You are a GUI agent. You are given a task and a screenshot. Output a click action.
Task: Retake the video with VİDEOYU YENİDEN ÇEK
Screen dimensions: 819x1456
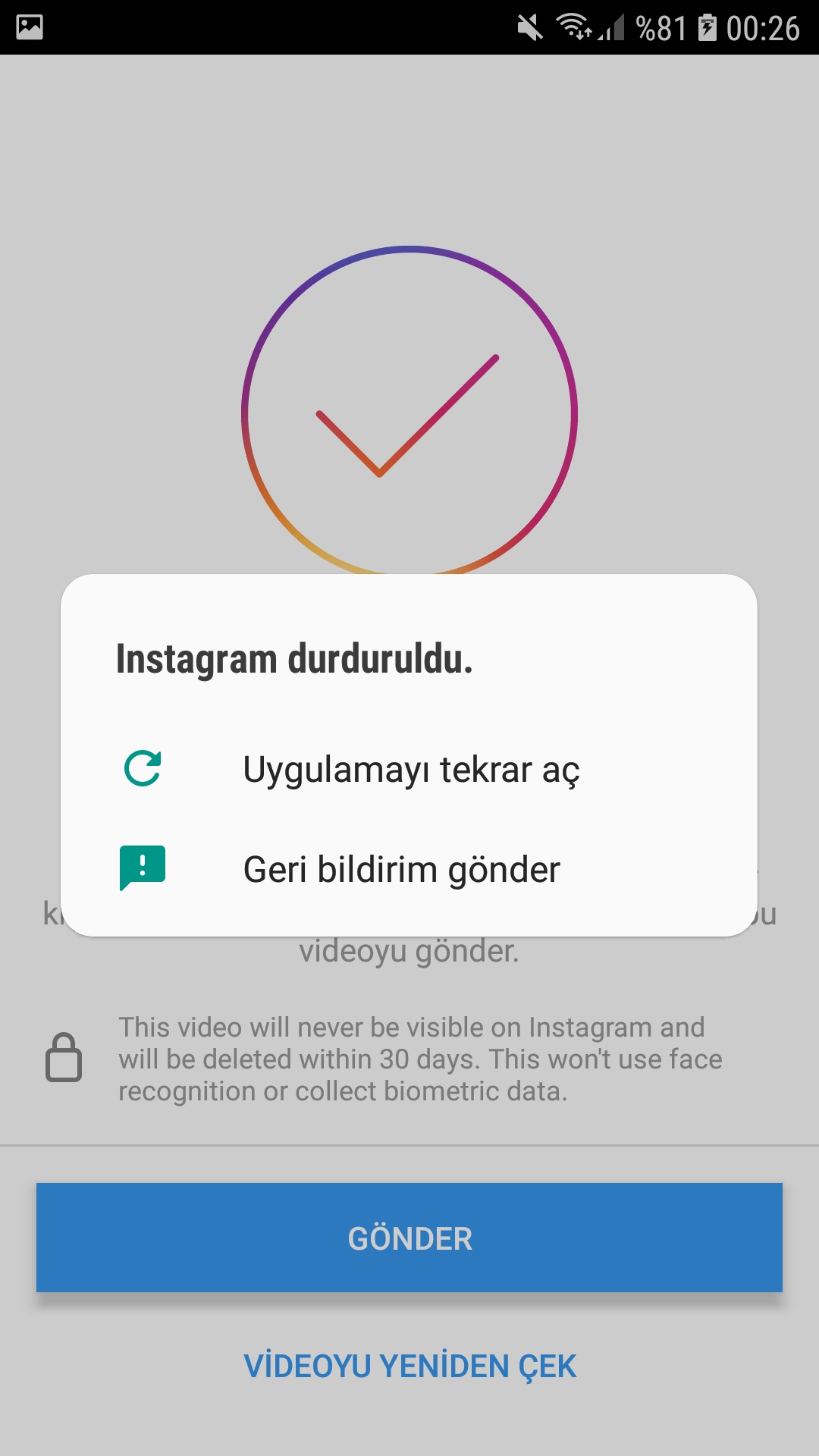point(409,1366)
